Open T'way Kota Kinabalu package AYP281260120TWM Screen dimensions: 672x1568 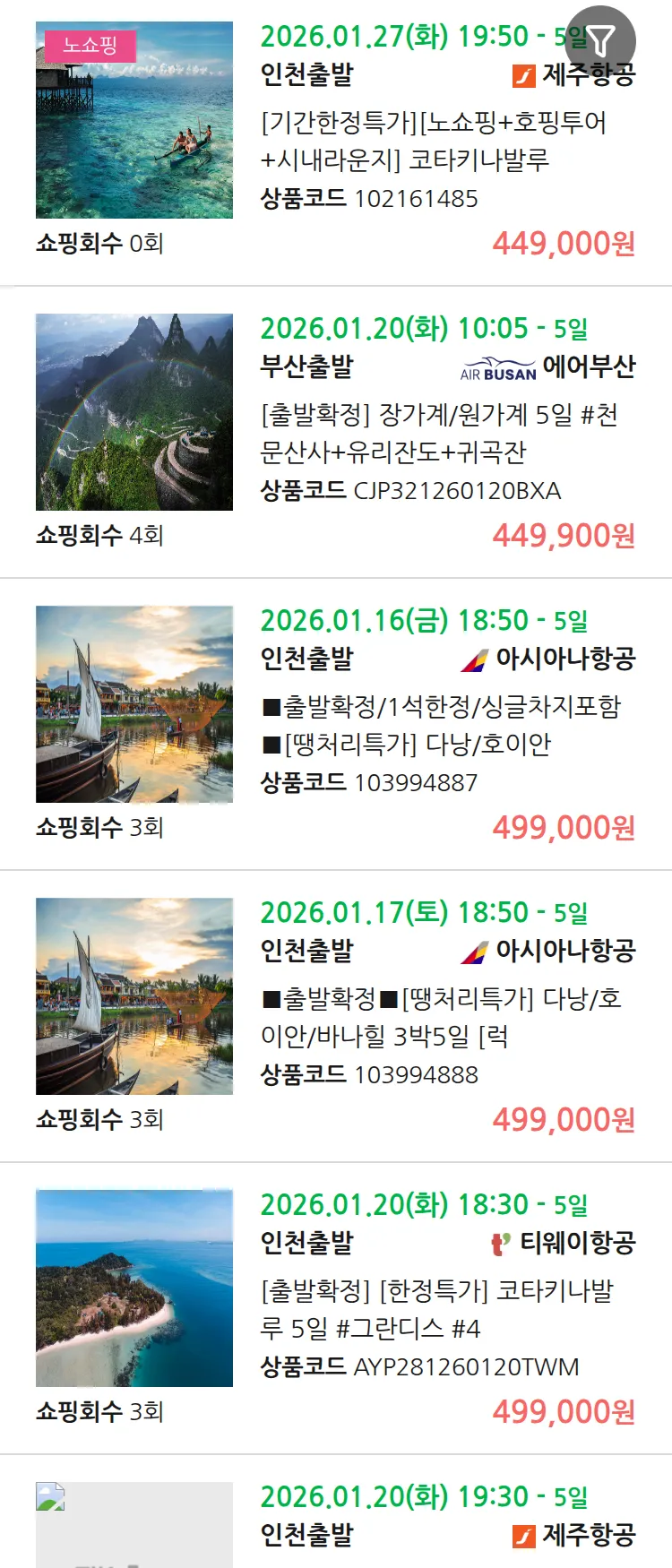tap(436, 1309)
